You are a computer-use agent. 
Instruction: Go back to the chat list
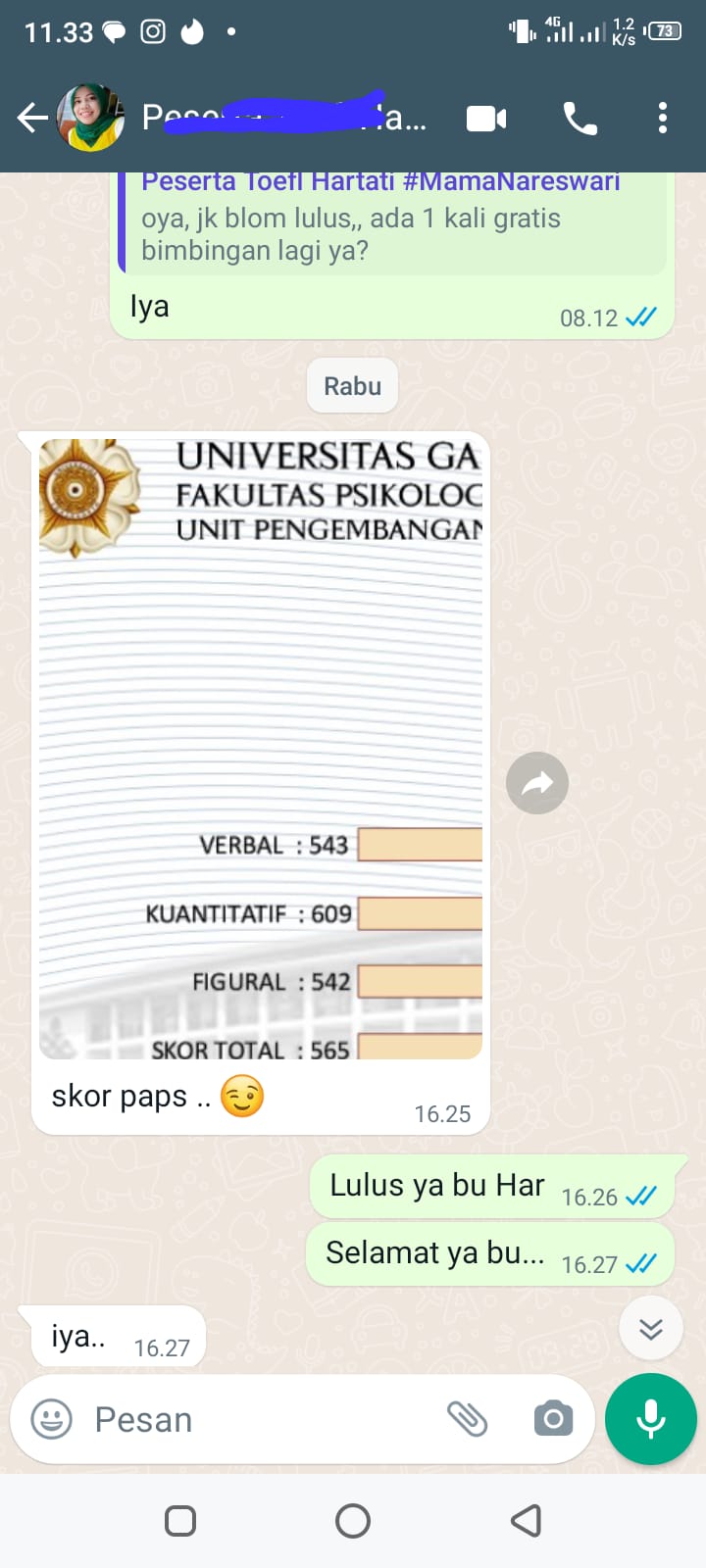tap(32, 119)
